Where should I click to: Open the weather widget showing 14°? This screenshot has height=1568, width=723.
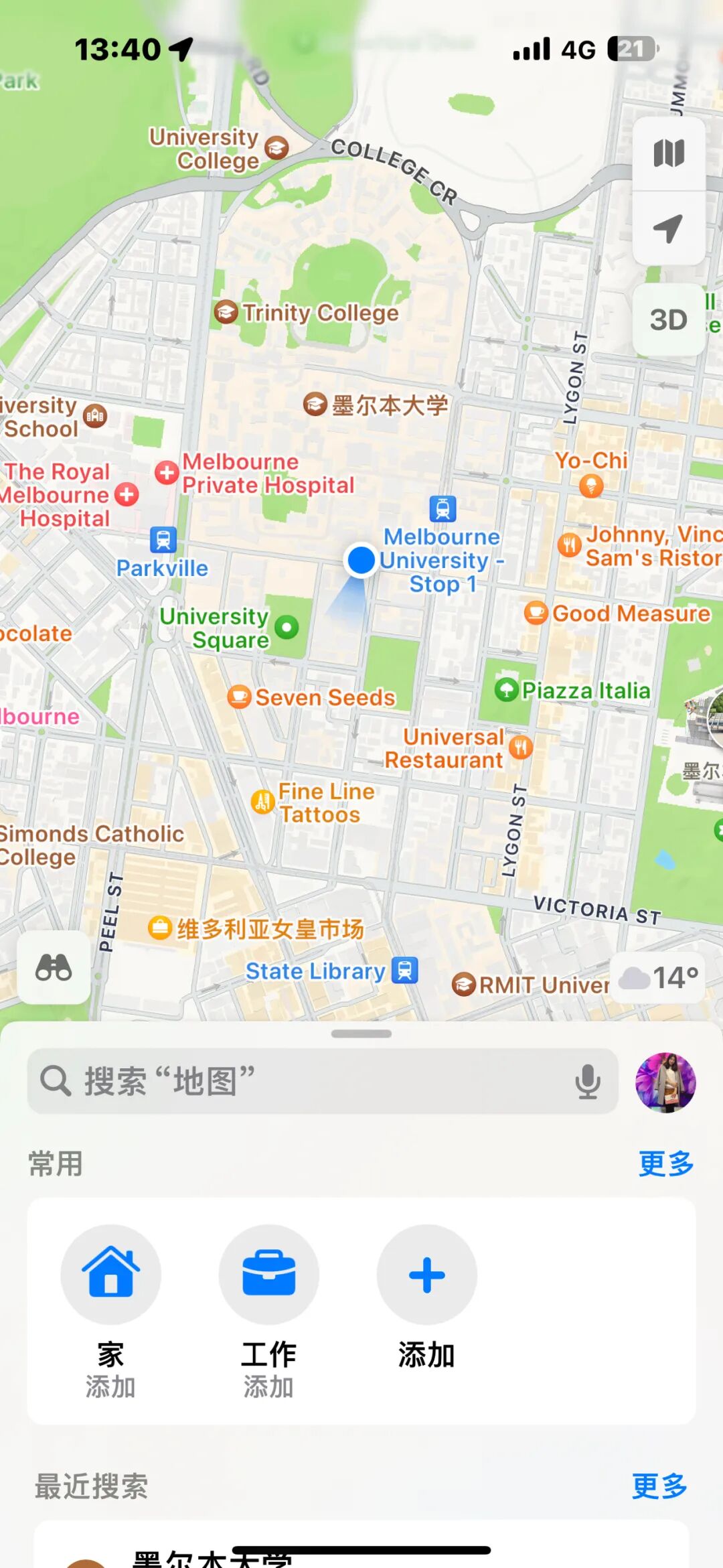coord(659,978)
